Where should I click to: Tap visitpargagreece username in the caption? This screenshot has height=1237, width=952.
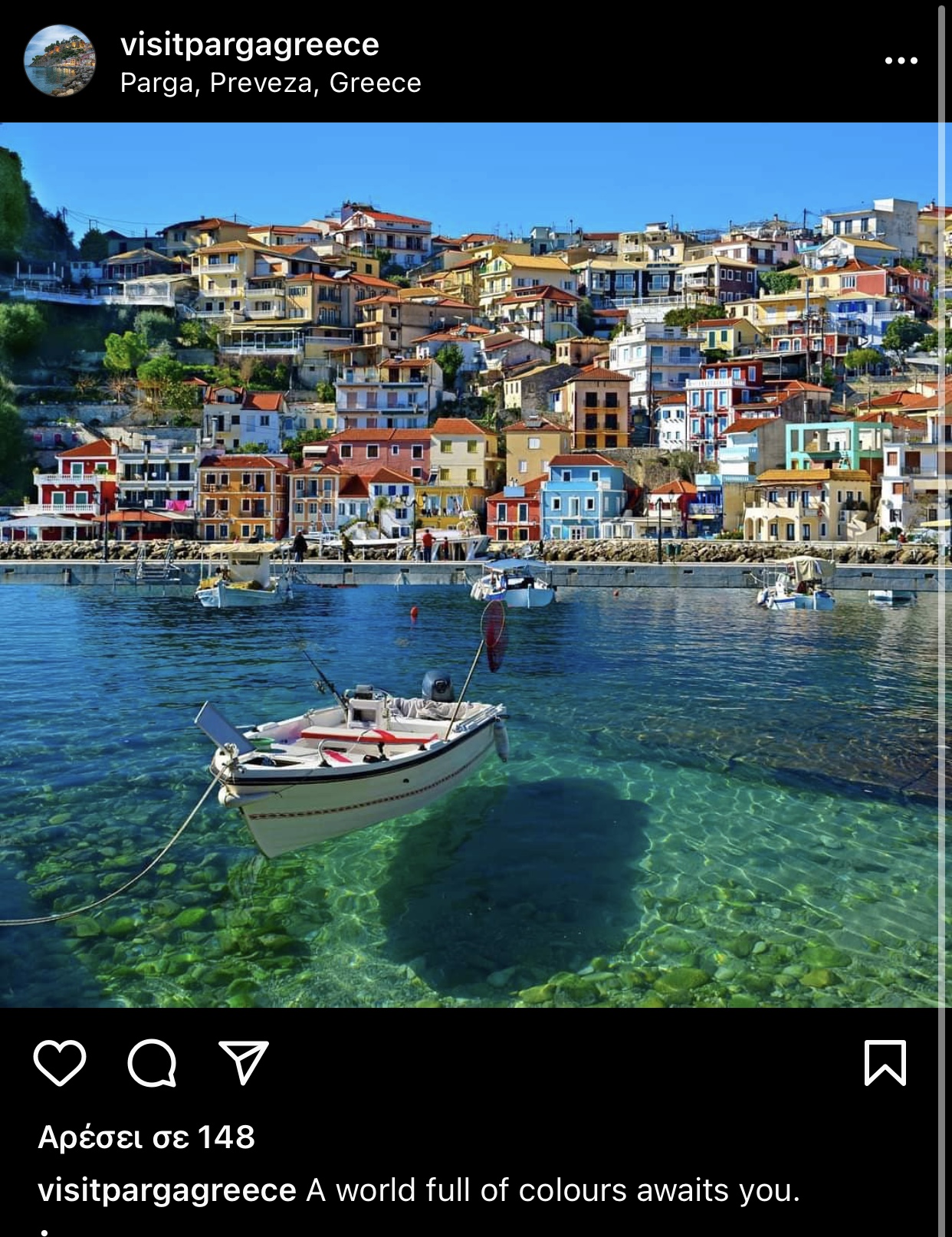point(167,1190)
